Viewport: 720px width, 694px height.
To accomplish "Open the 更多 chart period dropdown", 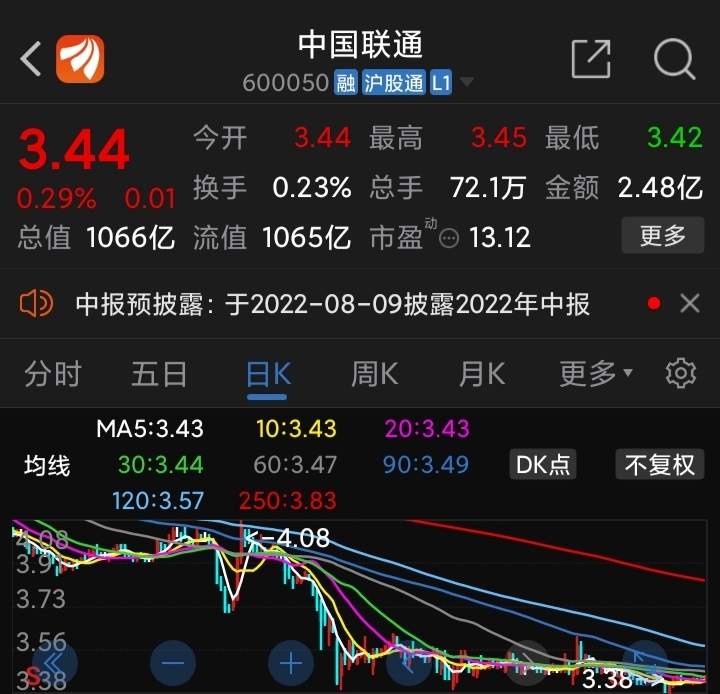I will (595, 374).
